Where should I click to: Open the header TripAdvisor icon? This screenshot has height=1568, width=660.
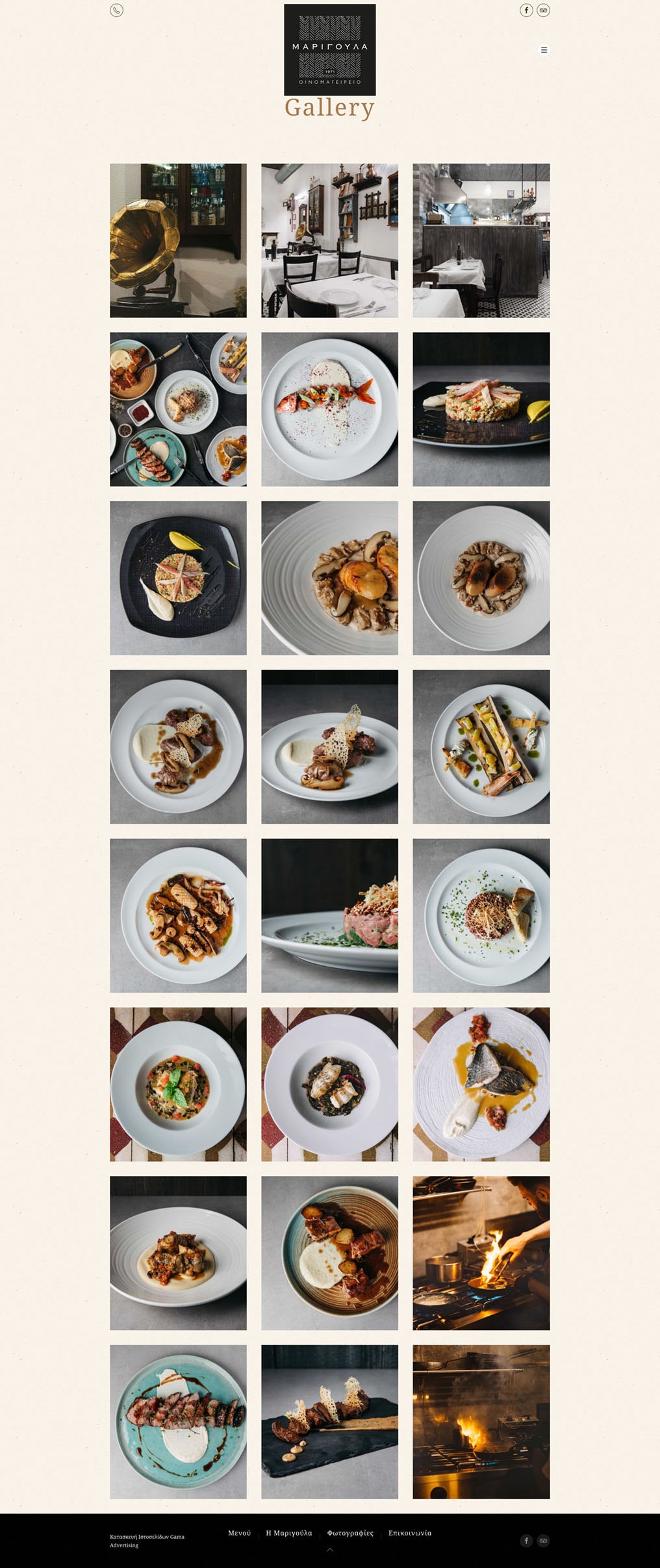[543, 10]
